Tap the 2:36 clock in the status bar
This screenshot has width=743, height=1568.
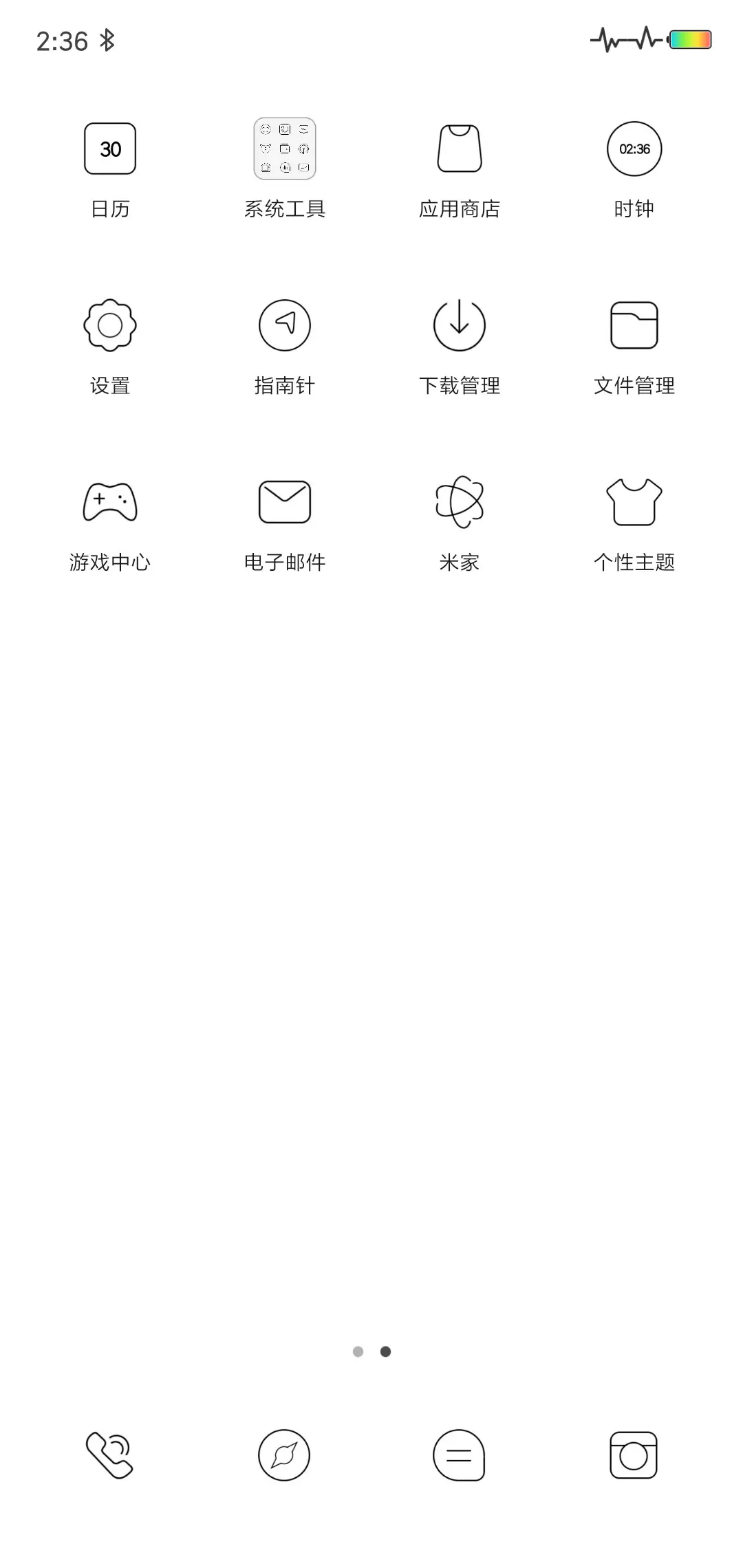point(61,41)
